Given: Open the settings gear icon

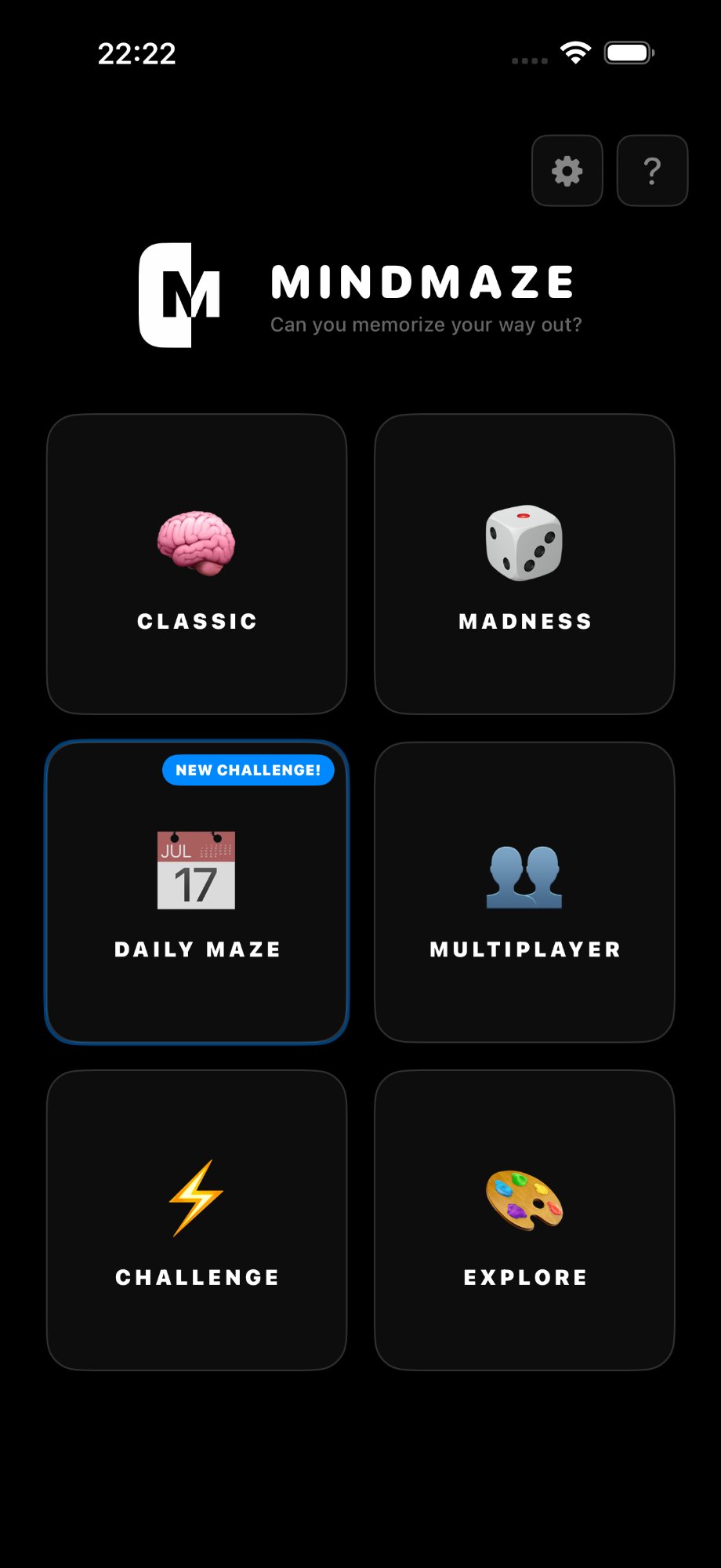Looking at the screenshot, I should (x=567, y=171).
